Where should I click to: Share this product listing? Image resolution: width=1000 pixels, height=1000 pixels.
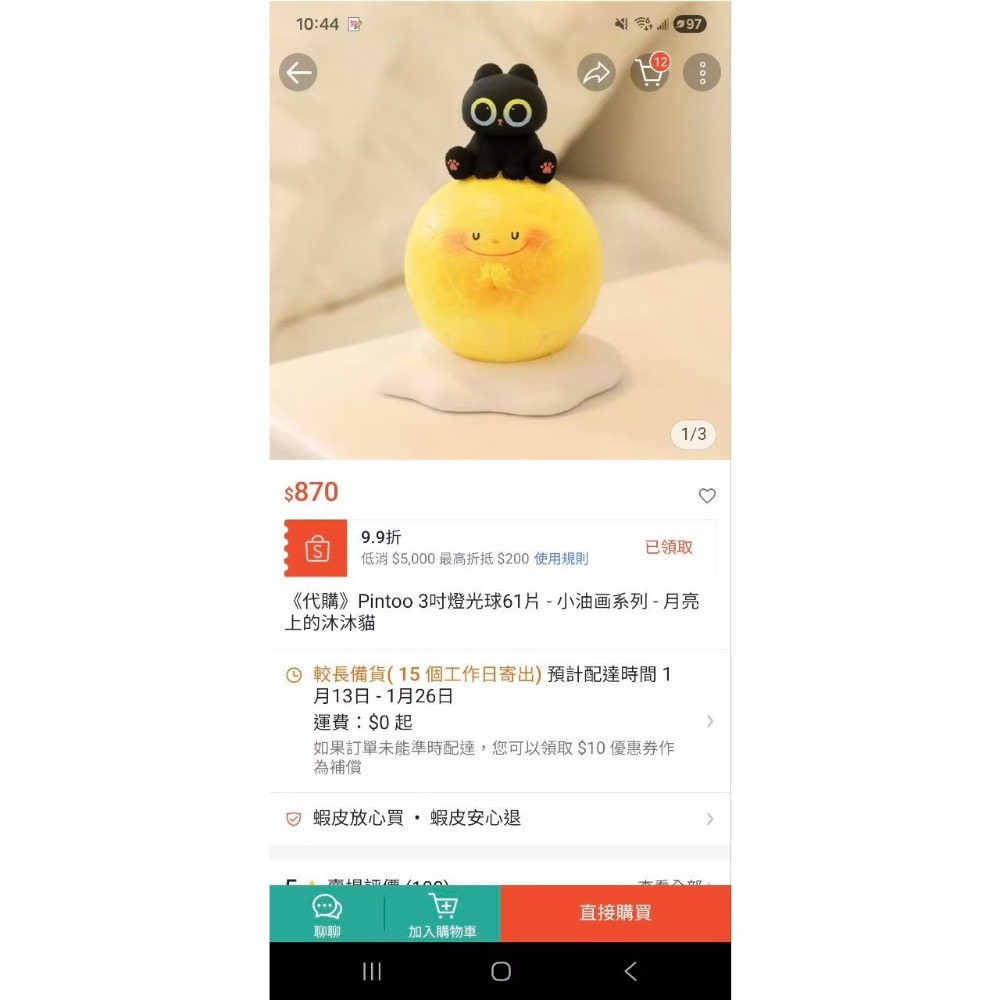point(596,72)
